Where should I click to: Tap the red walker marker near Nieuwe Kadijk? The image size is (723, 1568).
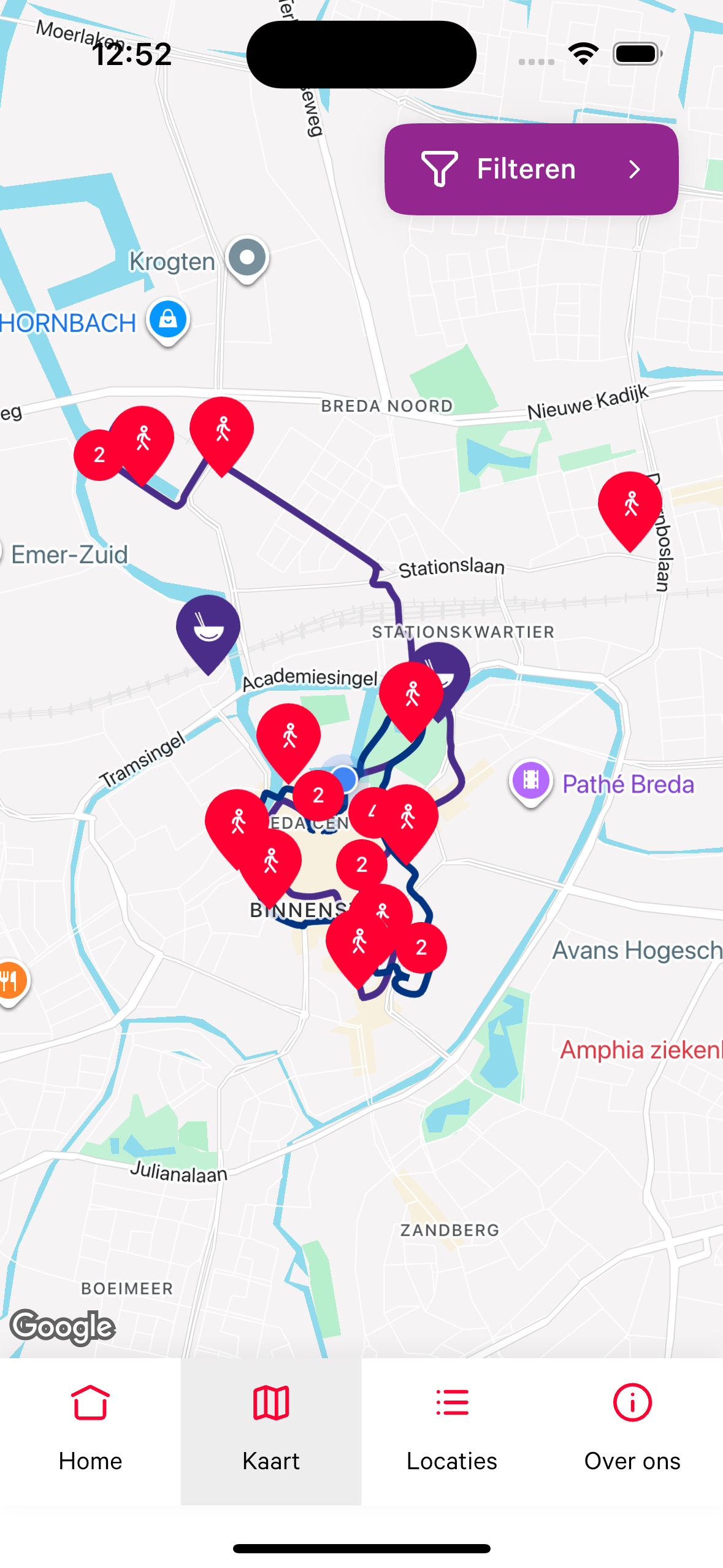[x=630, y=505]
